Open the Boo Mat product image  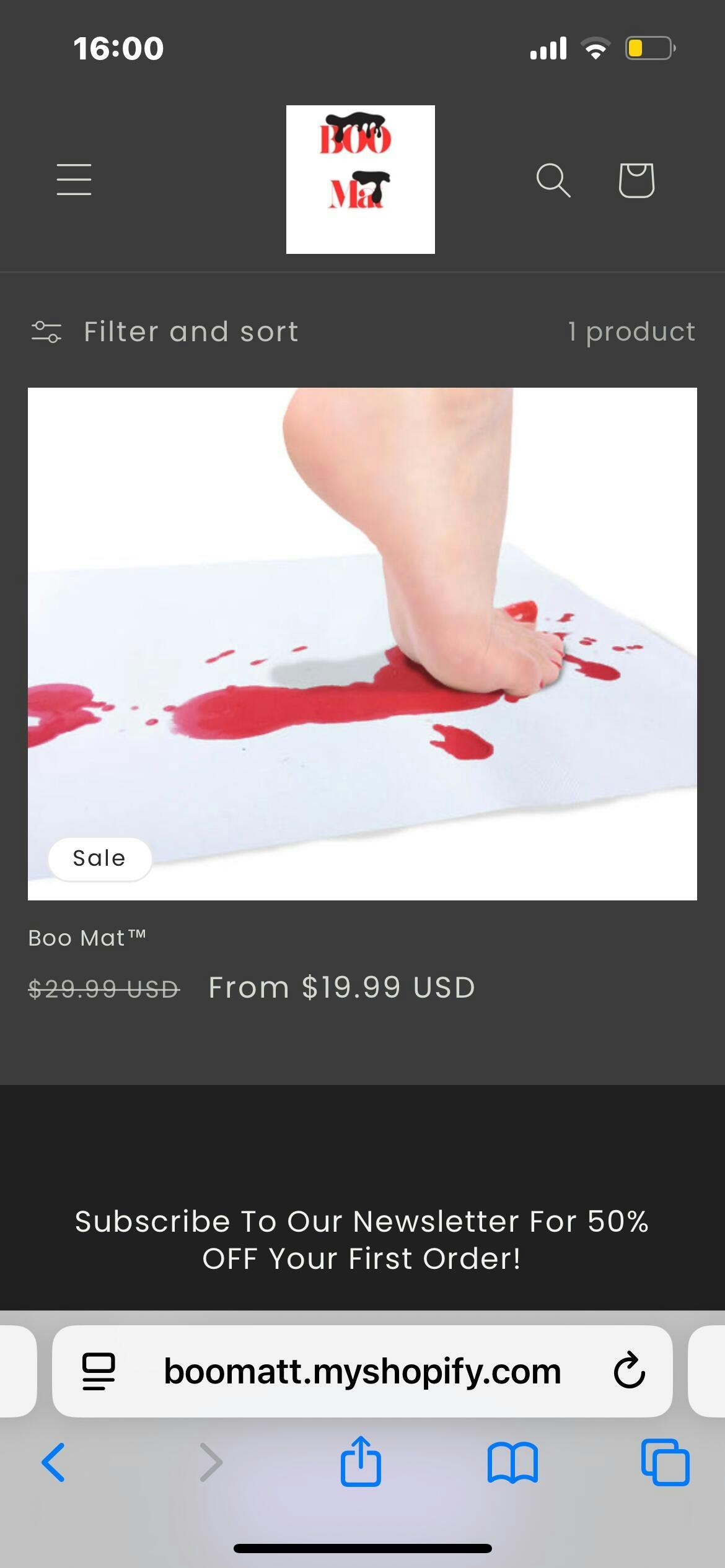(362, 643)
